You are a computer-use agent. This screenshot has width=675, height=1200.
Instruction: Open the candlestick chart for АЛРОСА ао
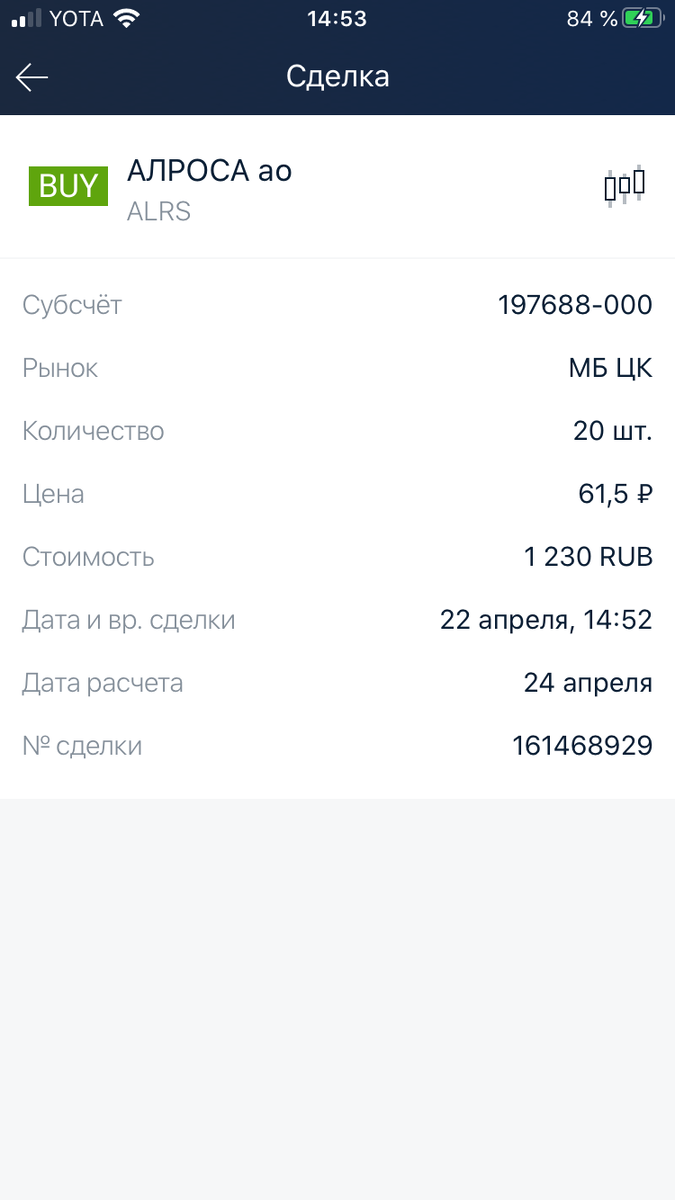(624, 186)
